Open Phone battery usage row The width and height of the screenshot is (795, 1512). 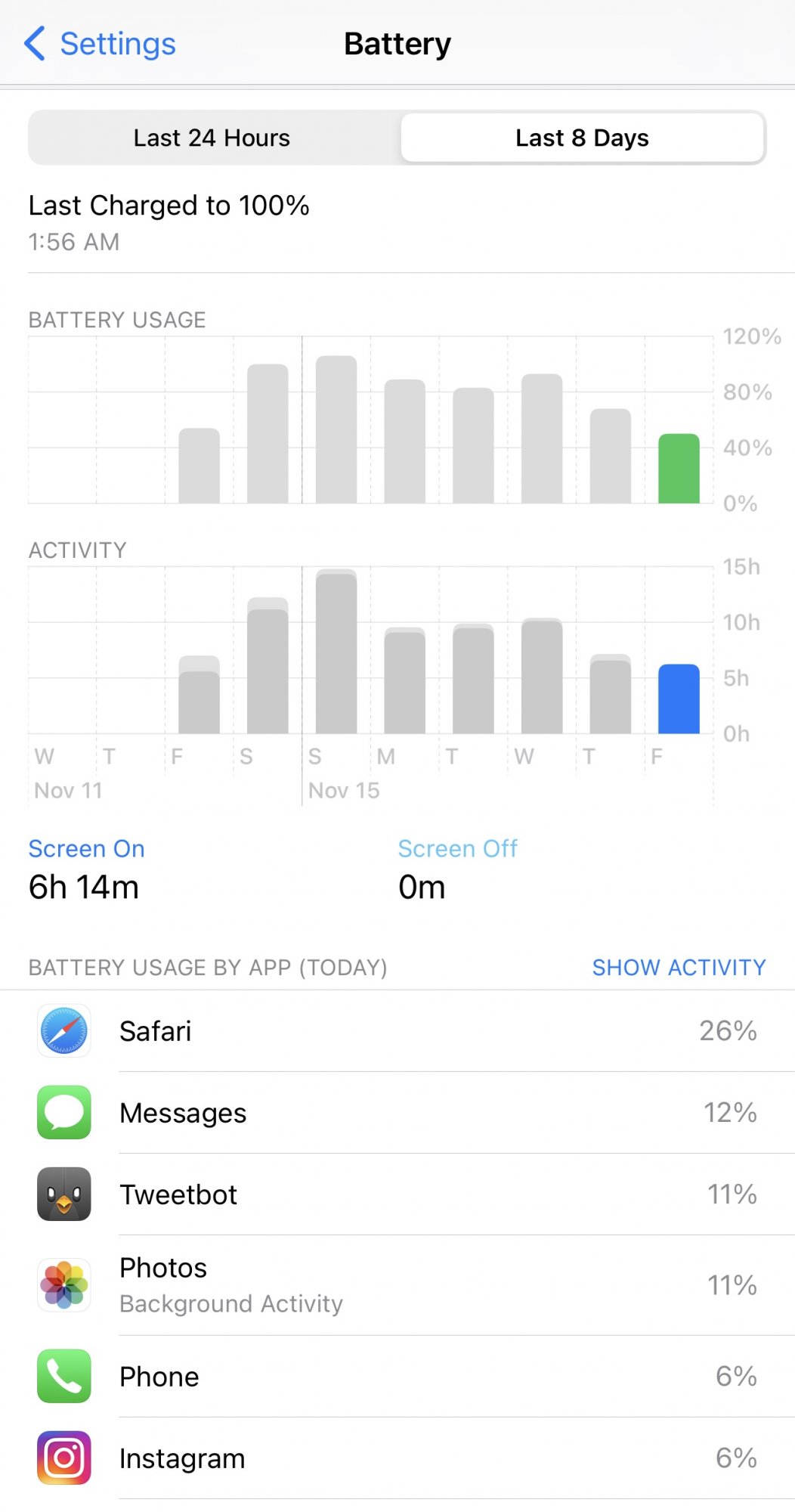click(x=397, y=1377)
